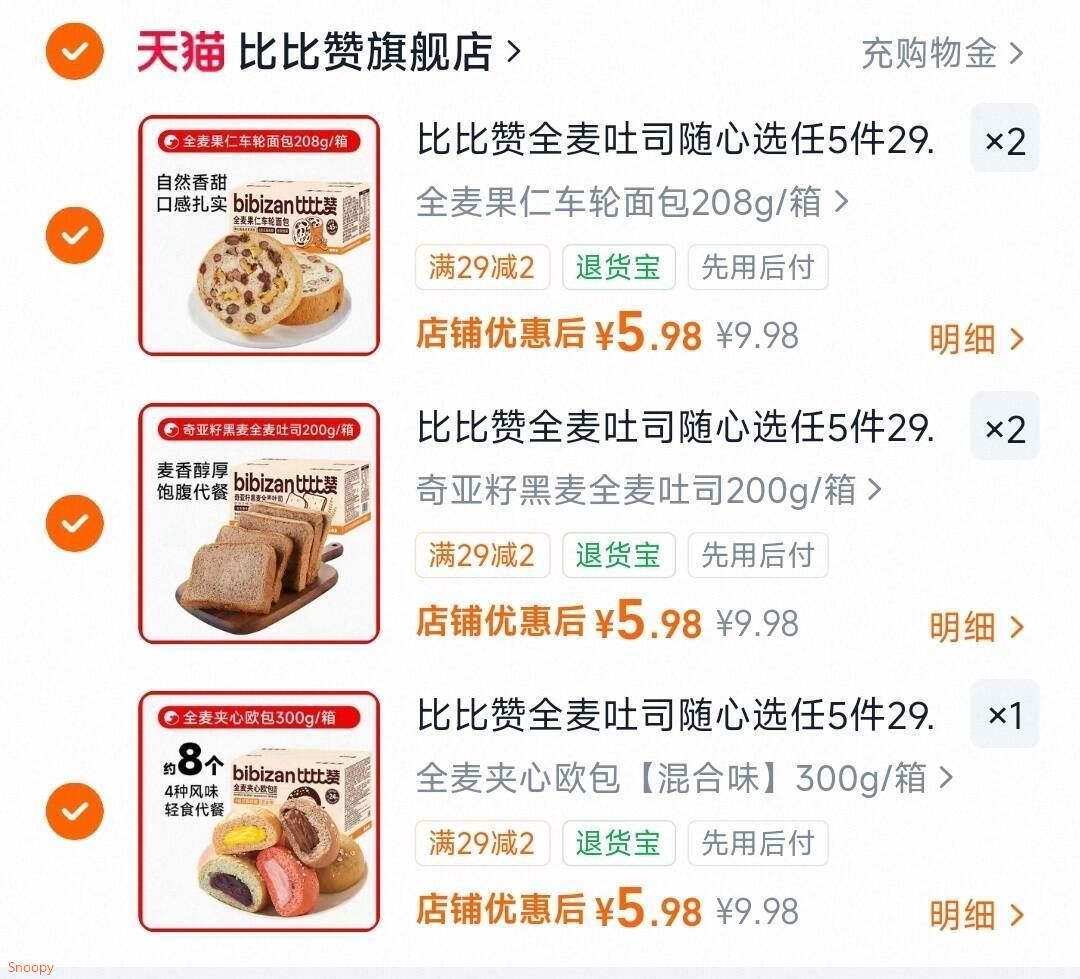Image resolution: width=1080 pixels, height=979 pixels.
Task: Open 充购物金 top-up link
Action: click(x=942, y=53)
